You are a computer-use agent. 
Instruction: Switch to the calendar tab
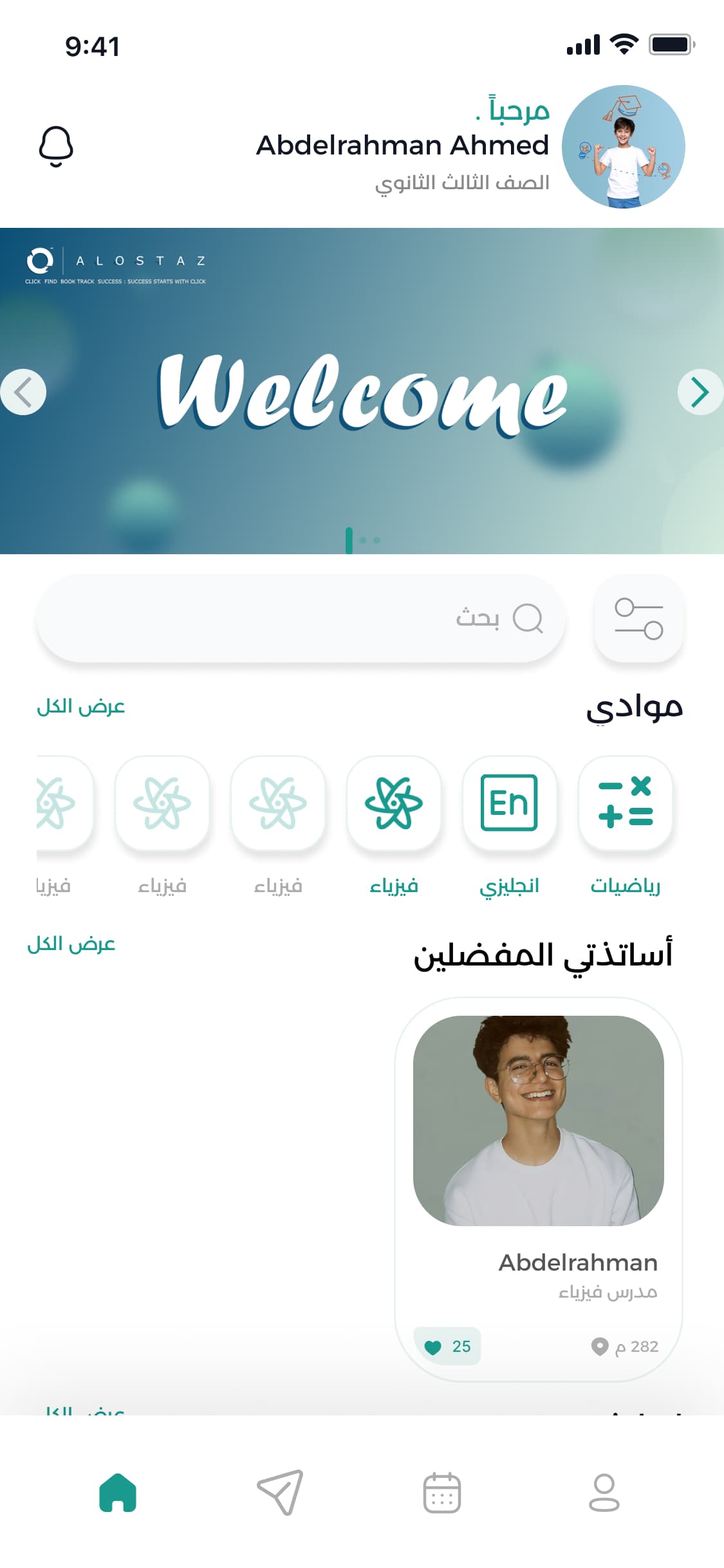pos(442,1492)
